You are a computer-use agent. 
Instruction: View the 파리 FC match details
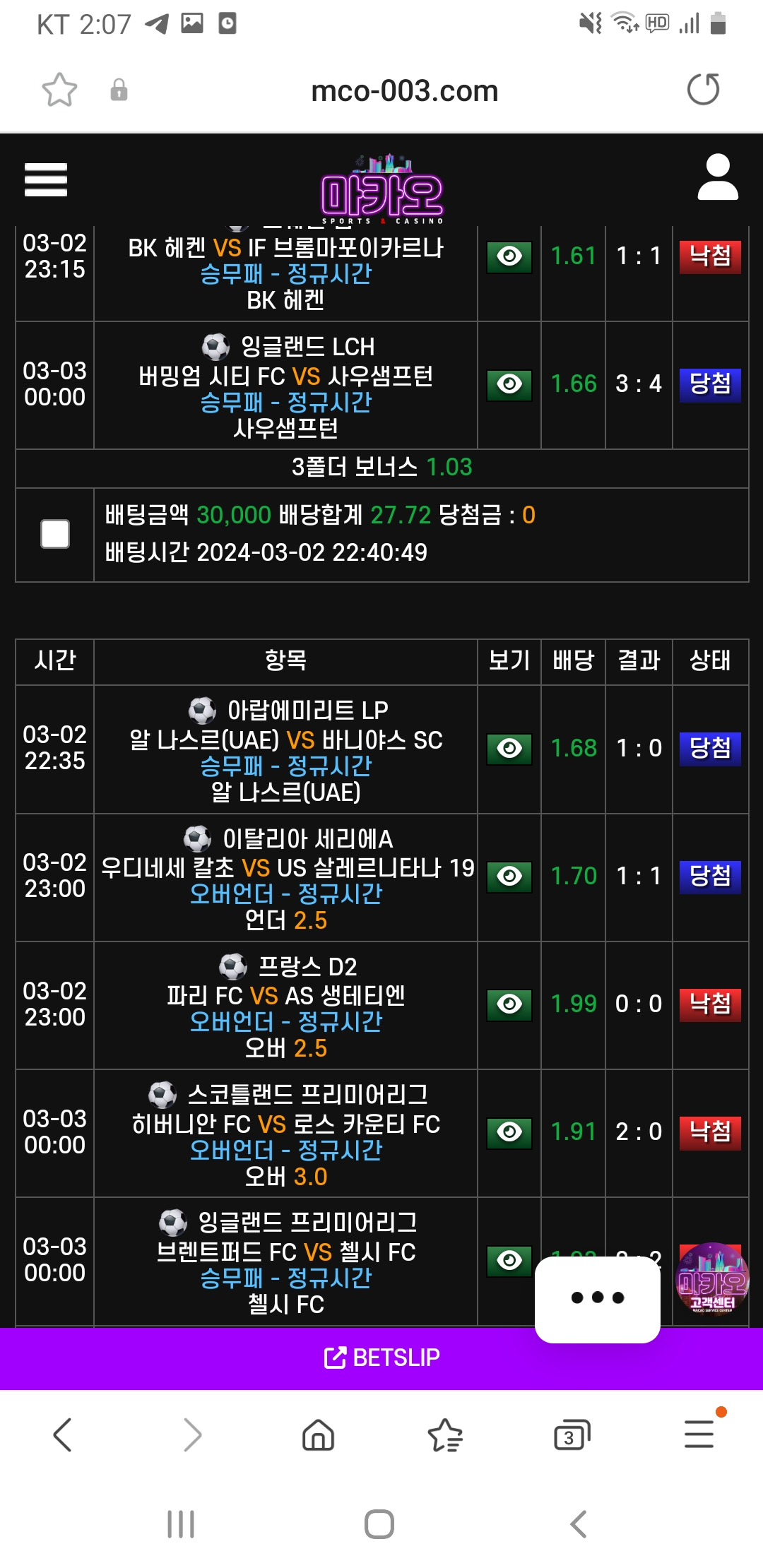pos(509,1004)
